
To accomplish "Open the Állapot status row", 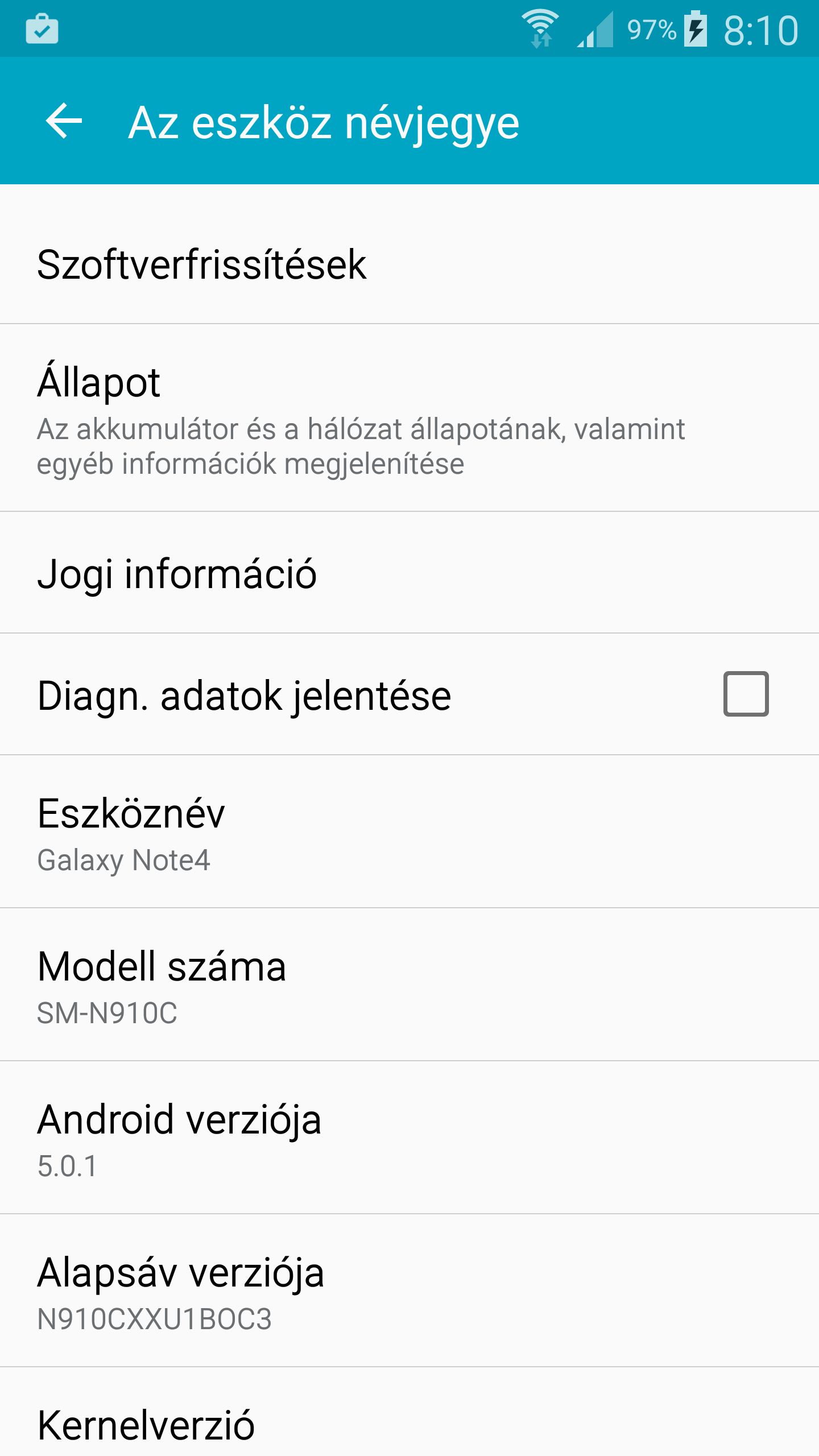I will (x=409, y=418).
